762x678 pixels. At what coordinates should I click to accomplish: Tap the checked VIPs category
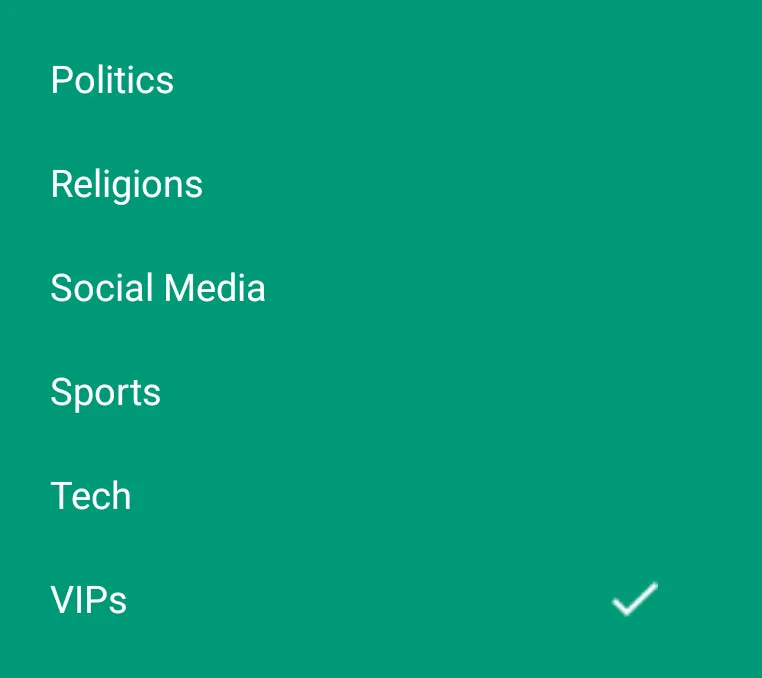pos(89,600)
